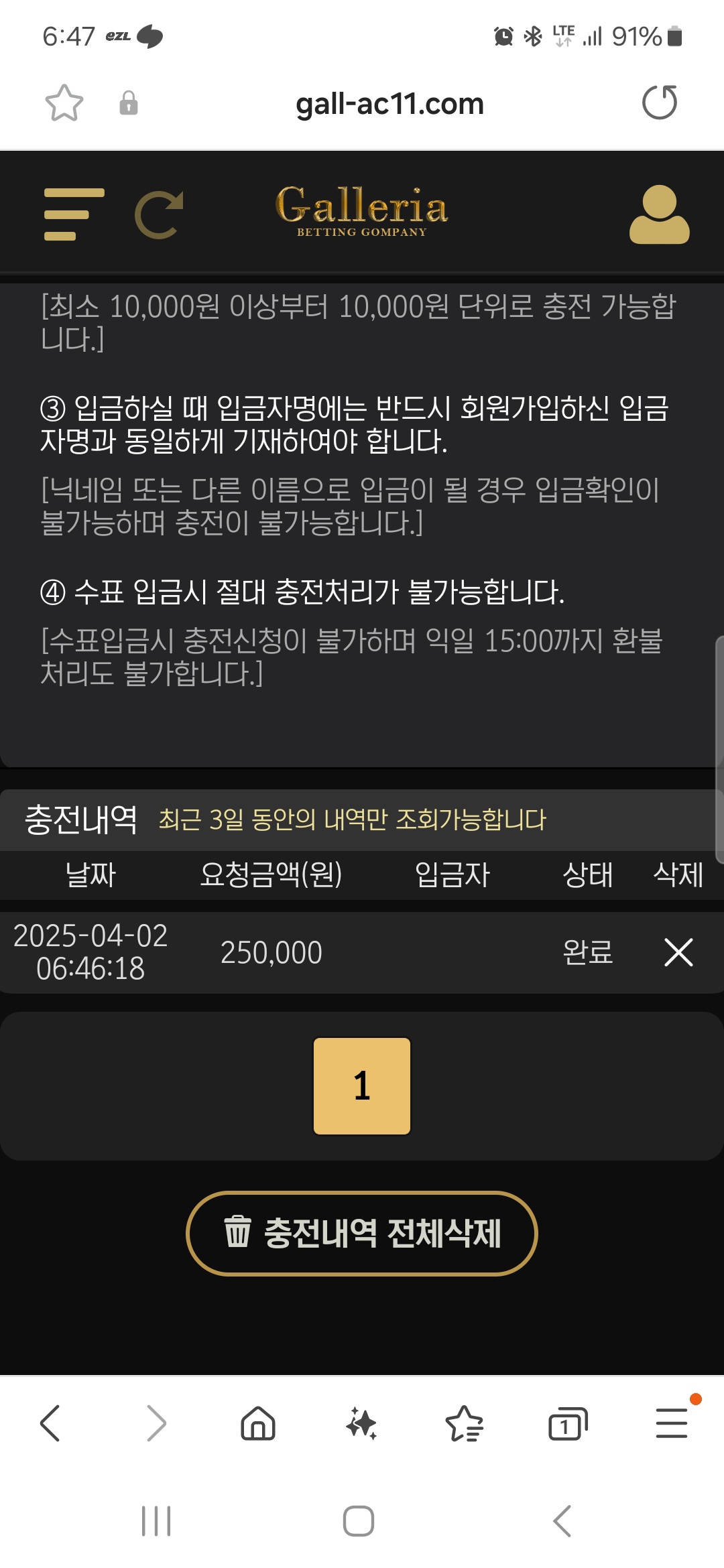Viewport: 724px width, 1568px height.
Task: Tap the gold refresh icon in site header
Action: pos(159,214)
